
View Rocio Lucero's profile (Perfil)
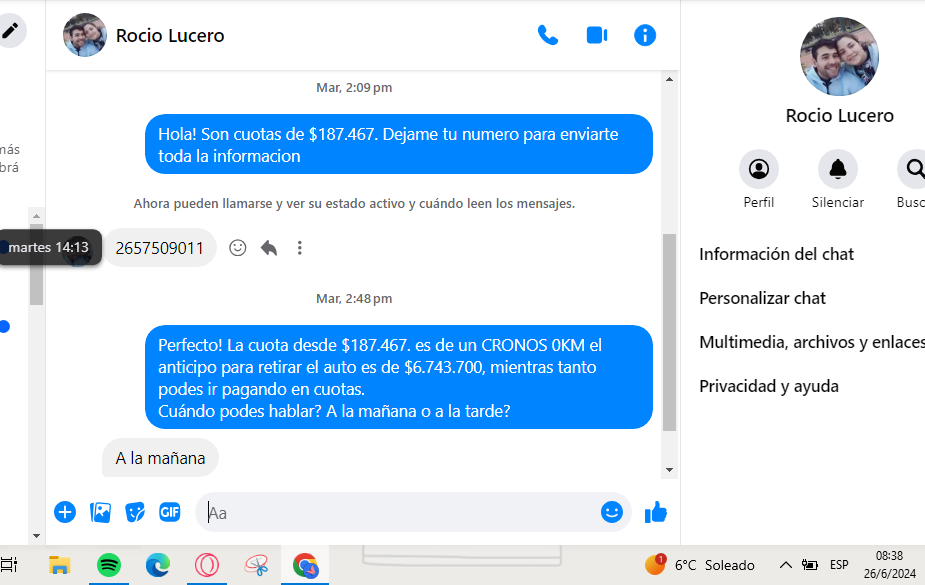click(x=759, y=170)
